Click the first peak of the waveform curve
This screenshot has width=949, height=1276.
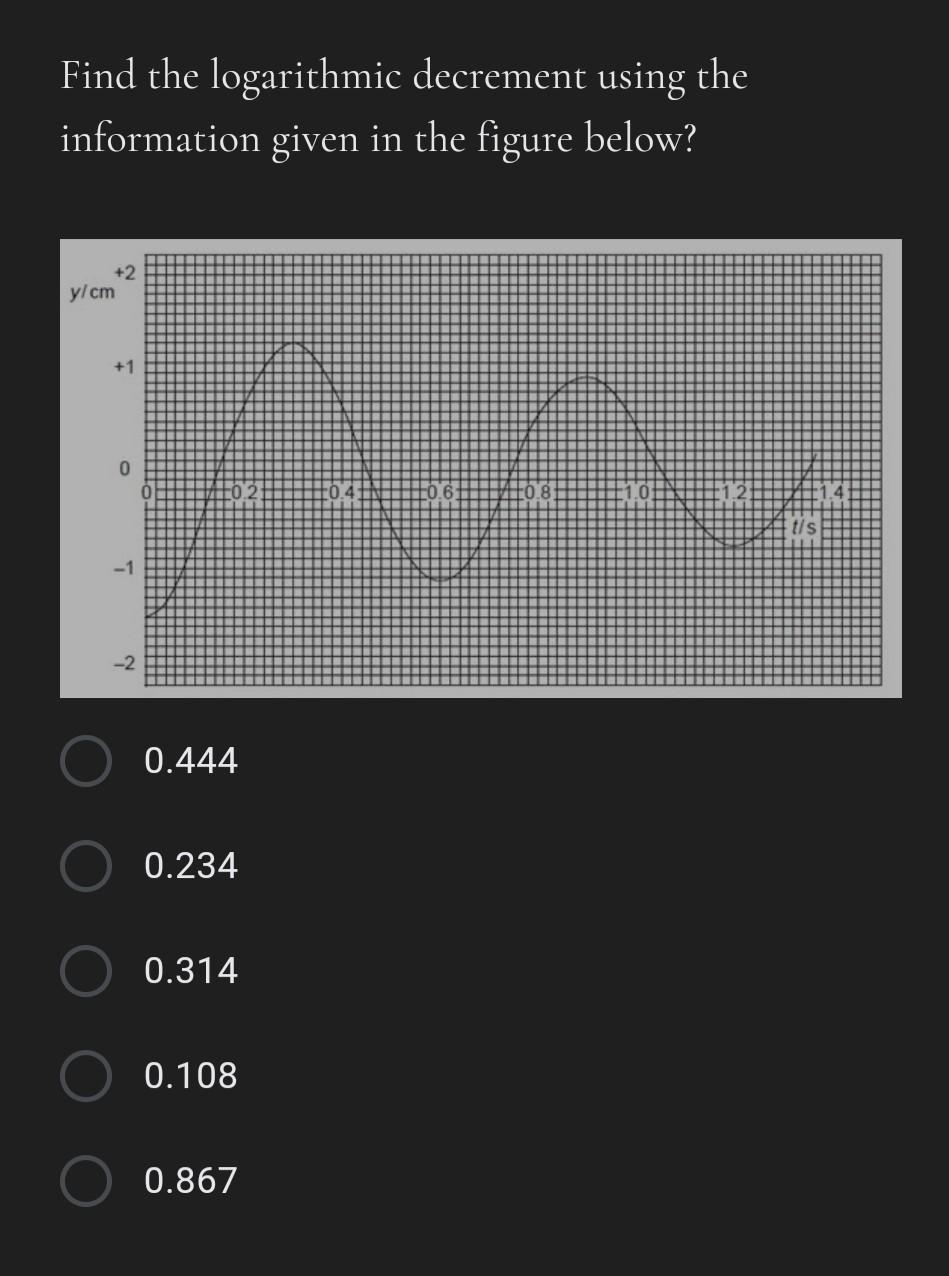coord(294,342)
